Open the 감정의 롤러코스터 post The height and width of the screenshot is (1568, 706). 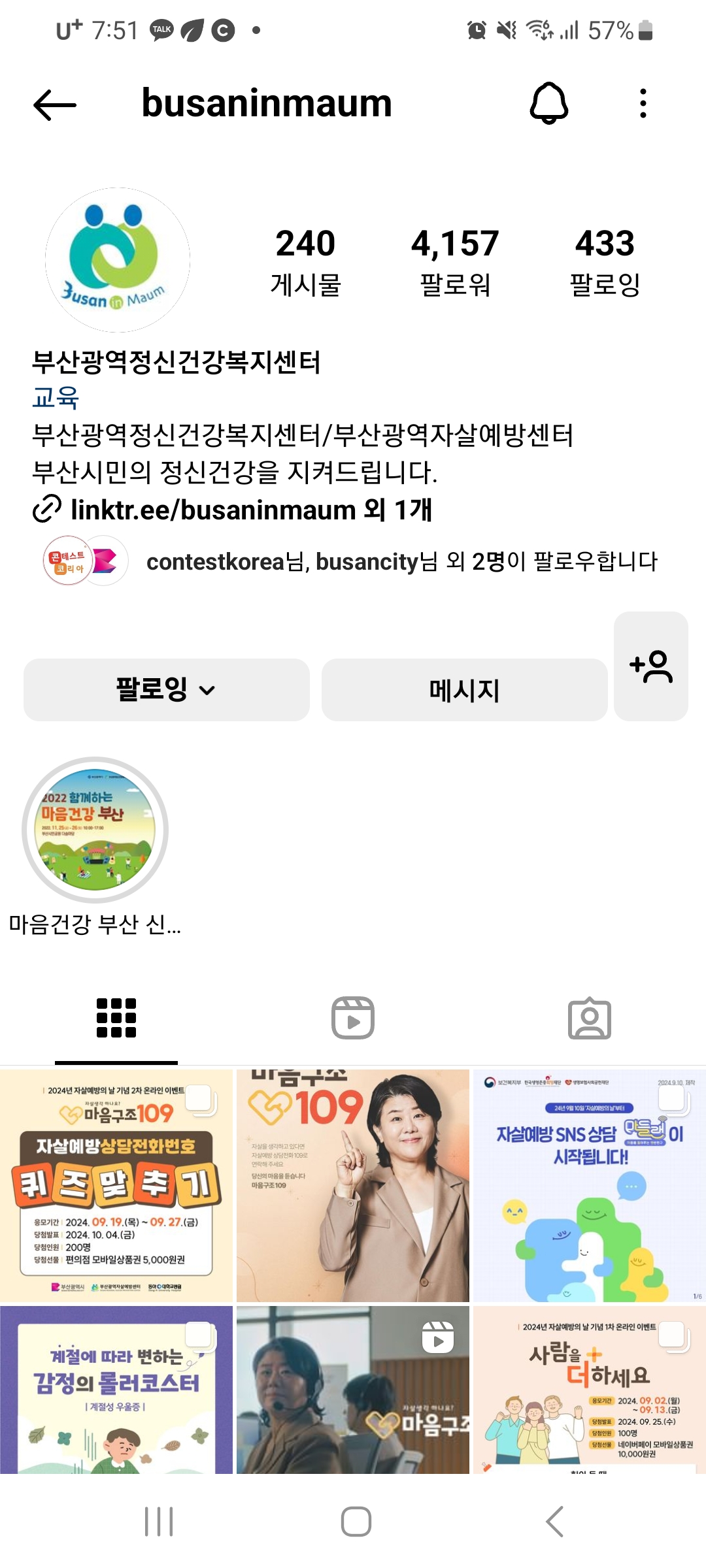(116, 1389)
